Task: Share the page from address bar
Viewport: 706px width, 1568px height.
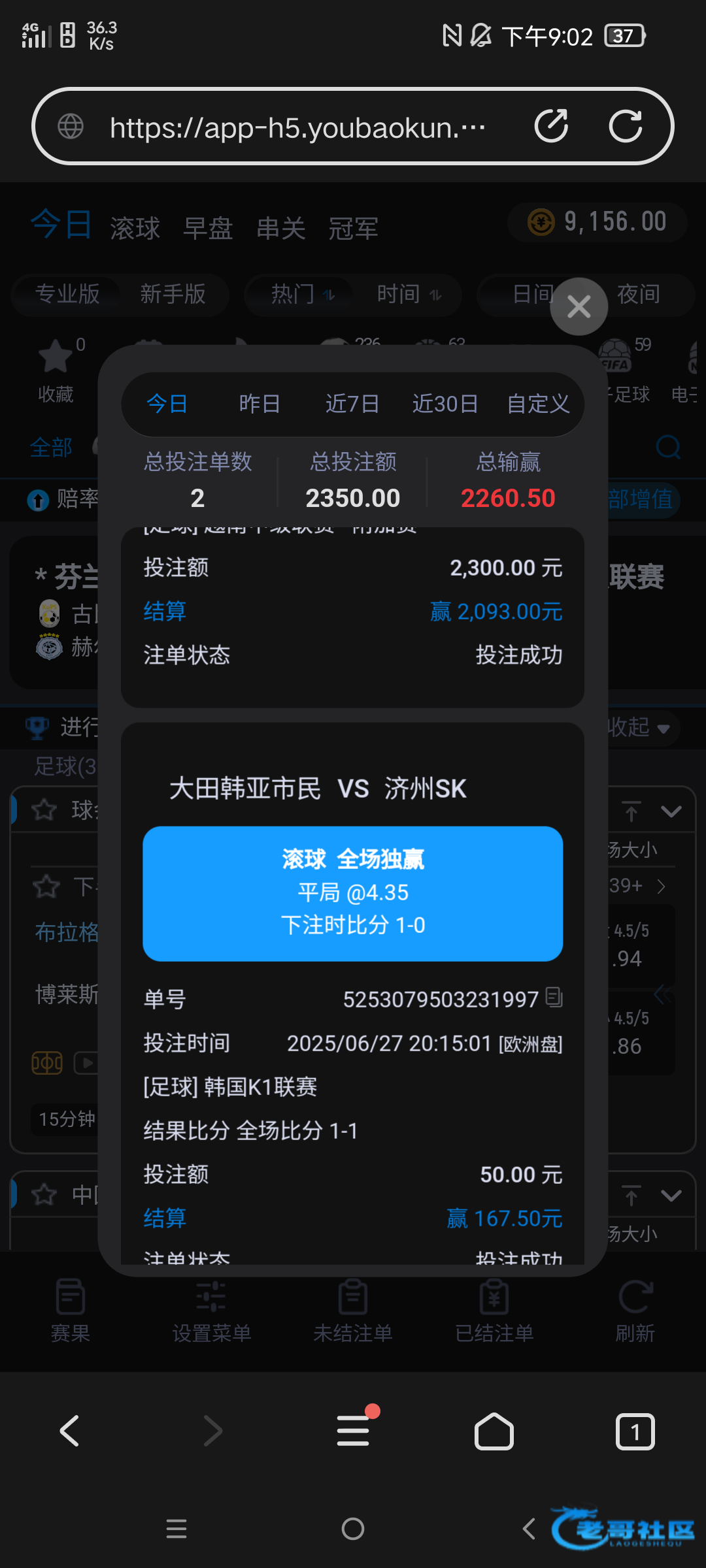Action: point(551,126)
